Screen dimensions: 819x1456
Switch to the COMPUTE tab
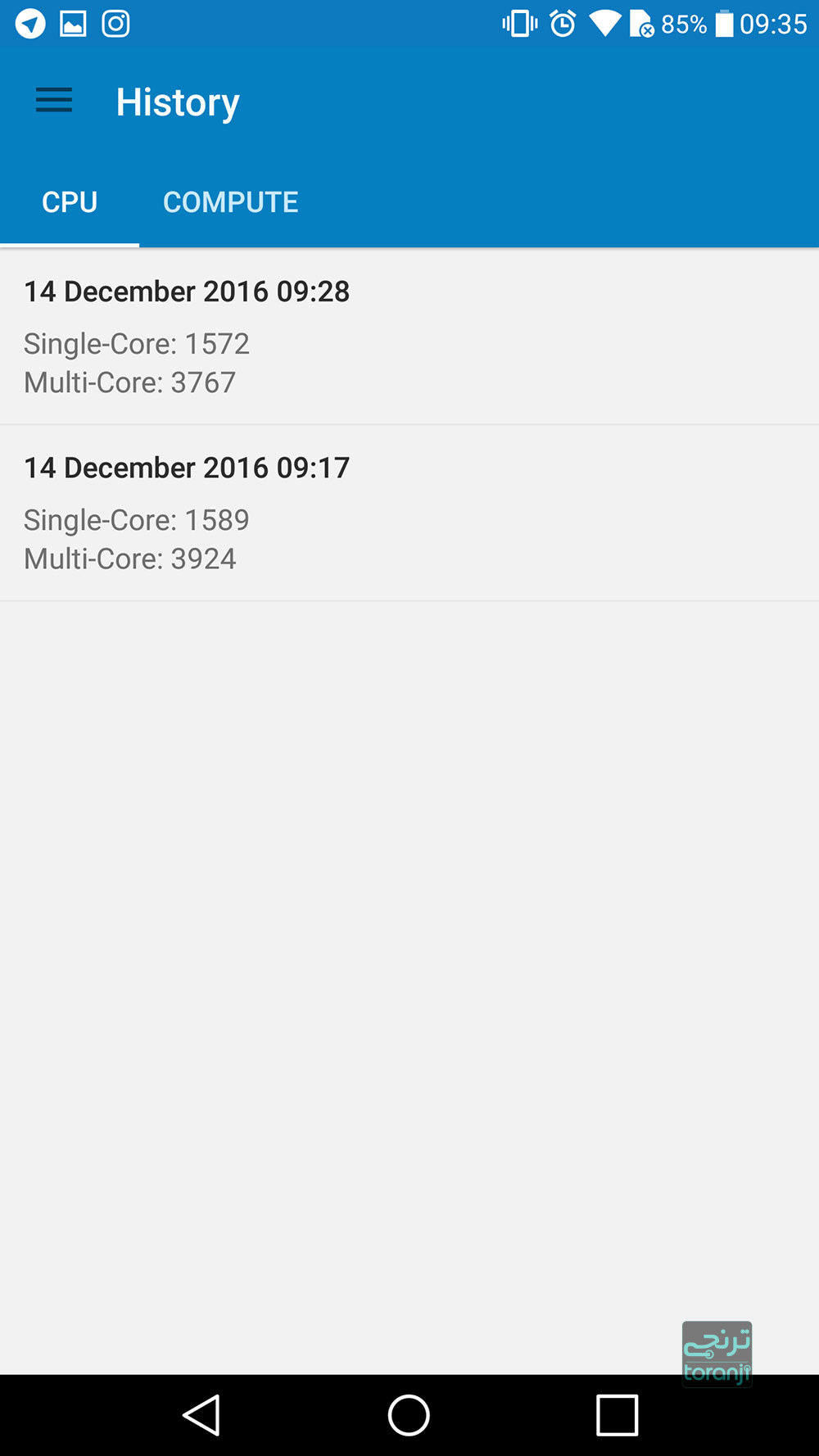tap(230, 202)
